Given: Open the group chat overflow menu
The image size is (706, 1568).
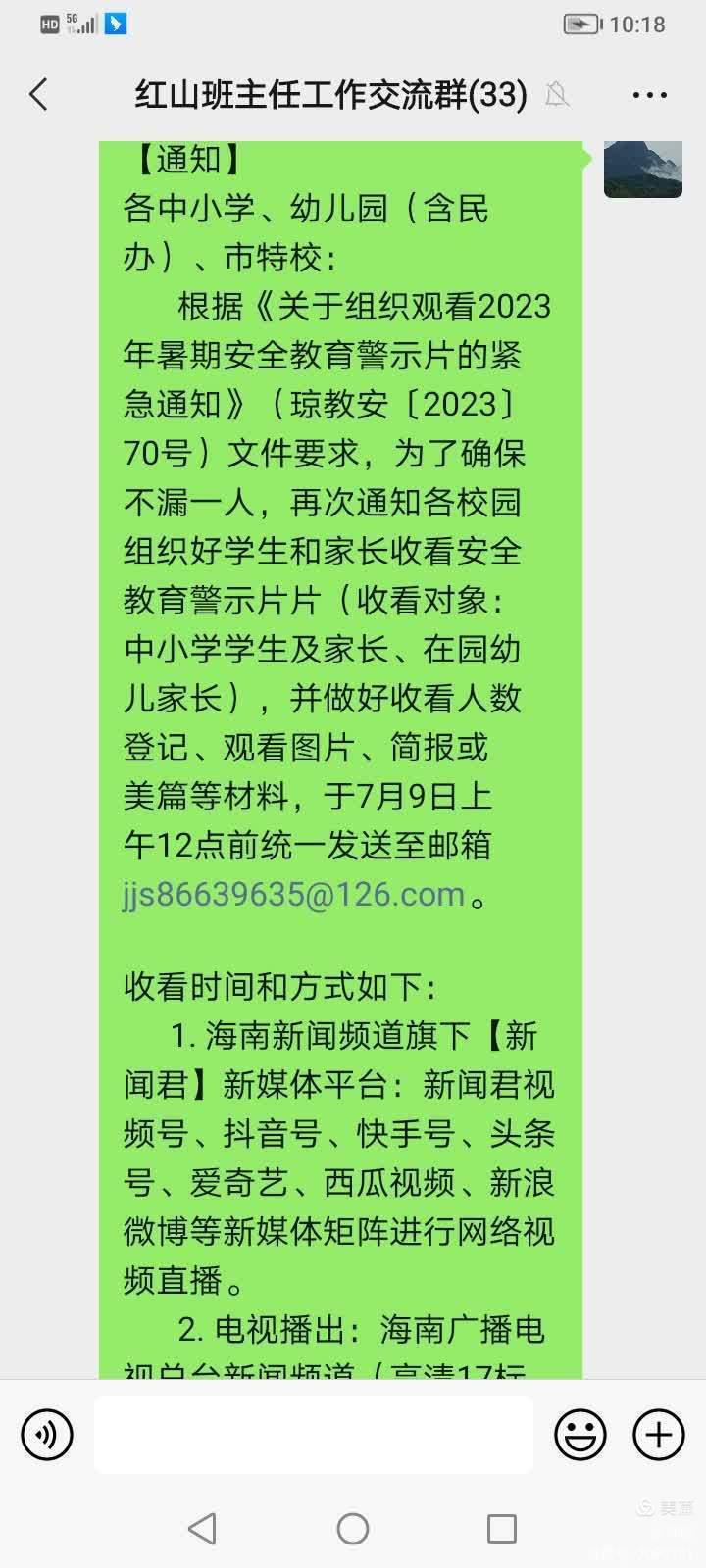Looking at the screenshot, I should tap(649, 95).
